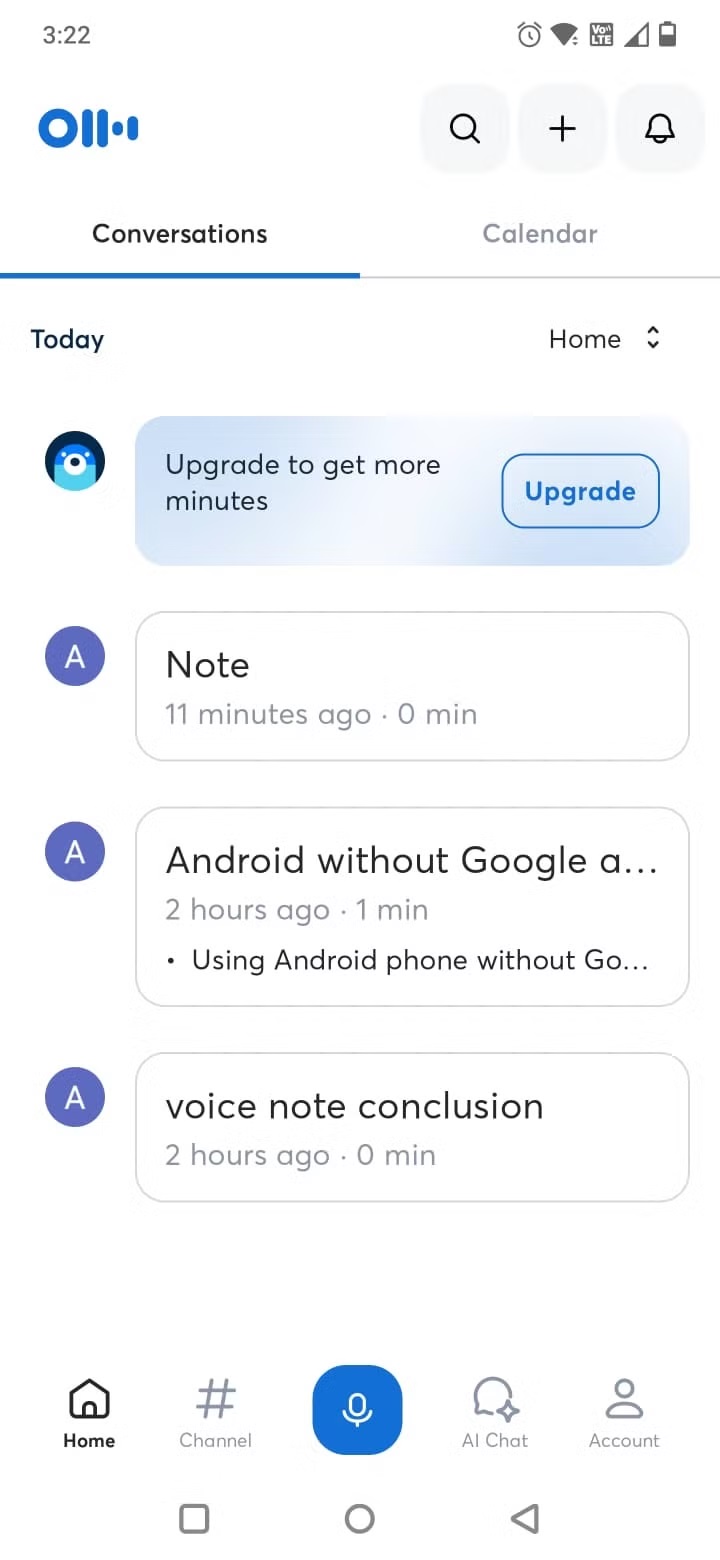Open the Note conversation
This screenshot has width=720, height=1560.
[412, 686]
